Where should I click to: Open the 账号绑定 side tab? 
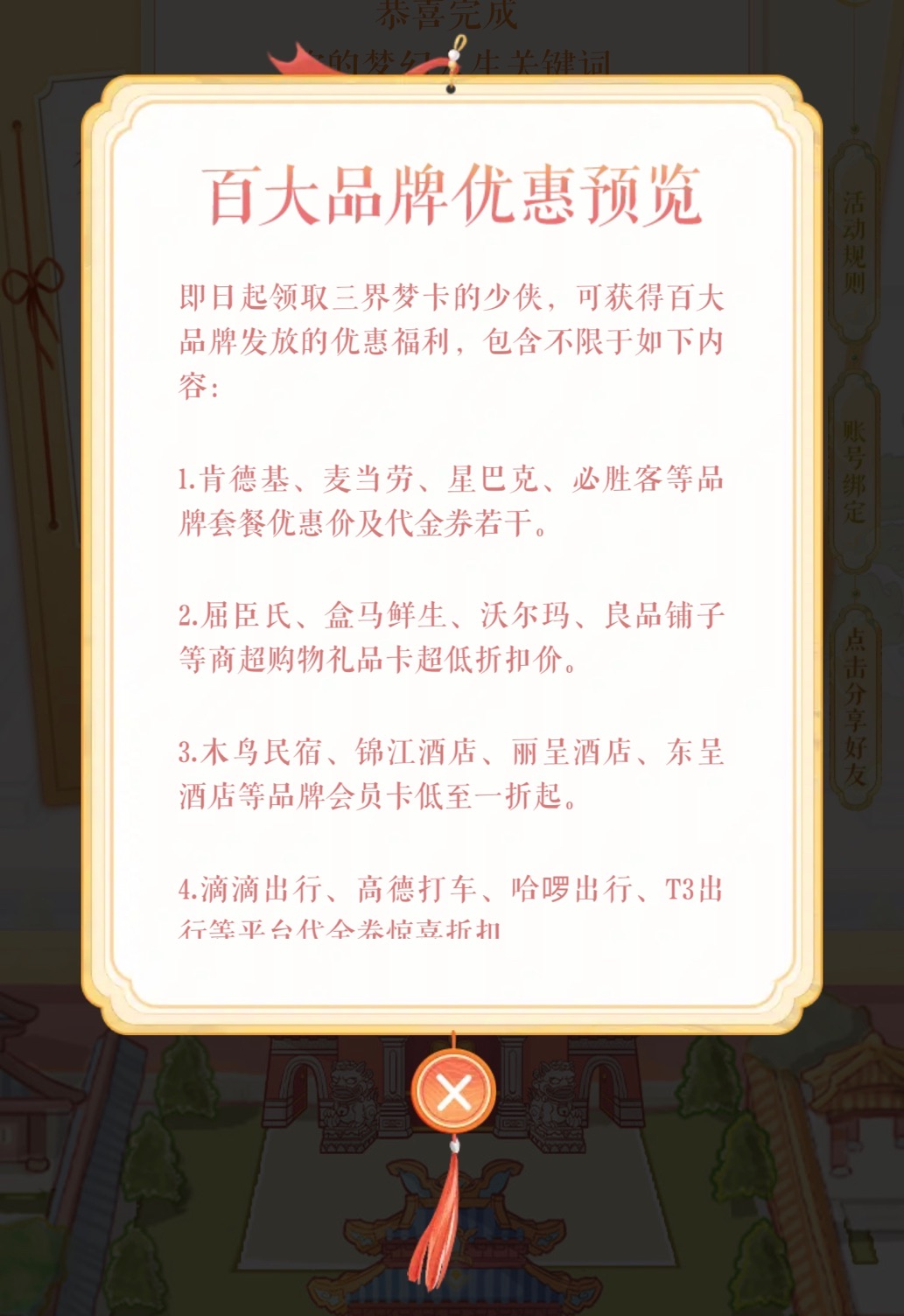[855, 471]
